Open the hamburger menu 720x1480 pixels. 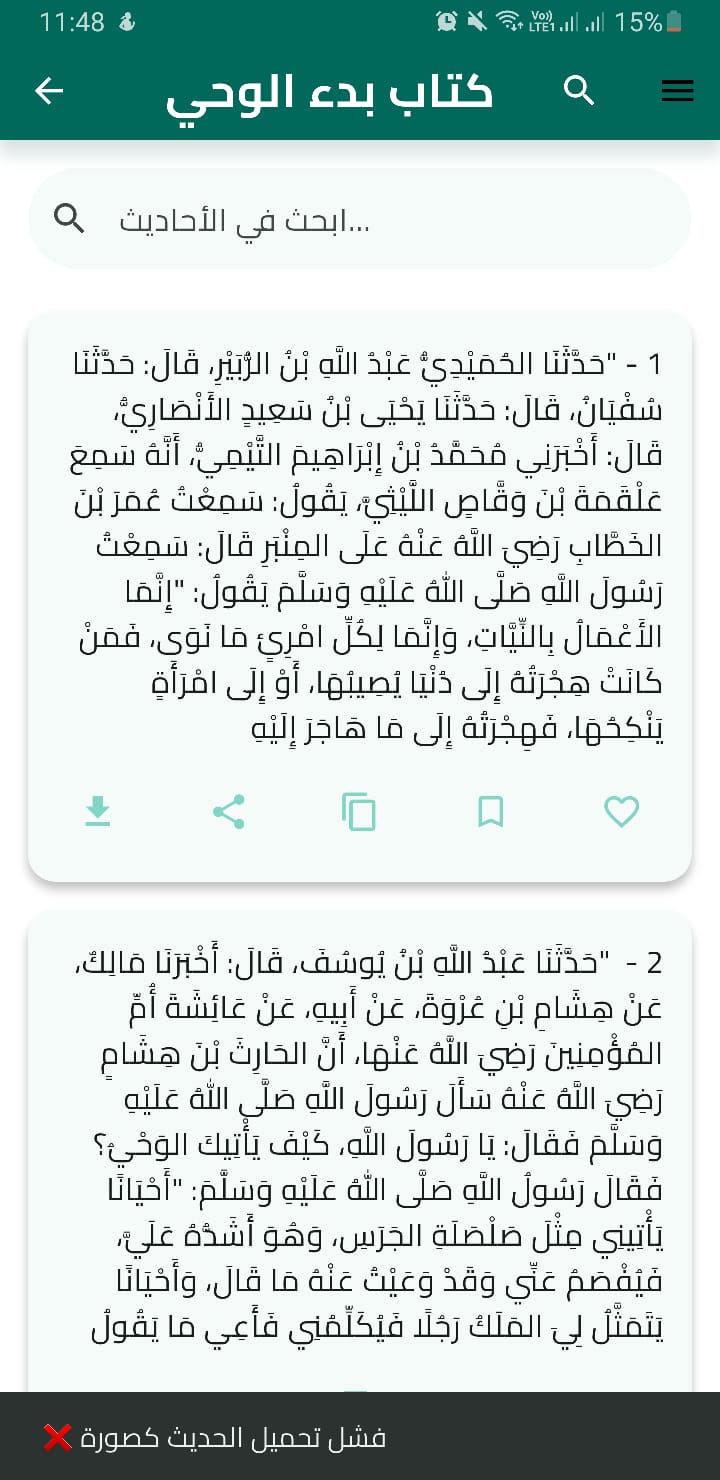pyautogui.click(x=677, y=91)
